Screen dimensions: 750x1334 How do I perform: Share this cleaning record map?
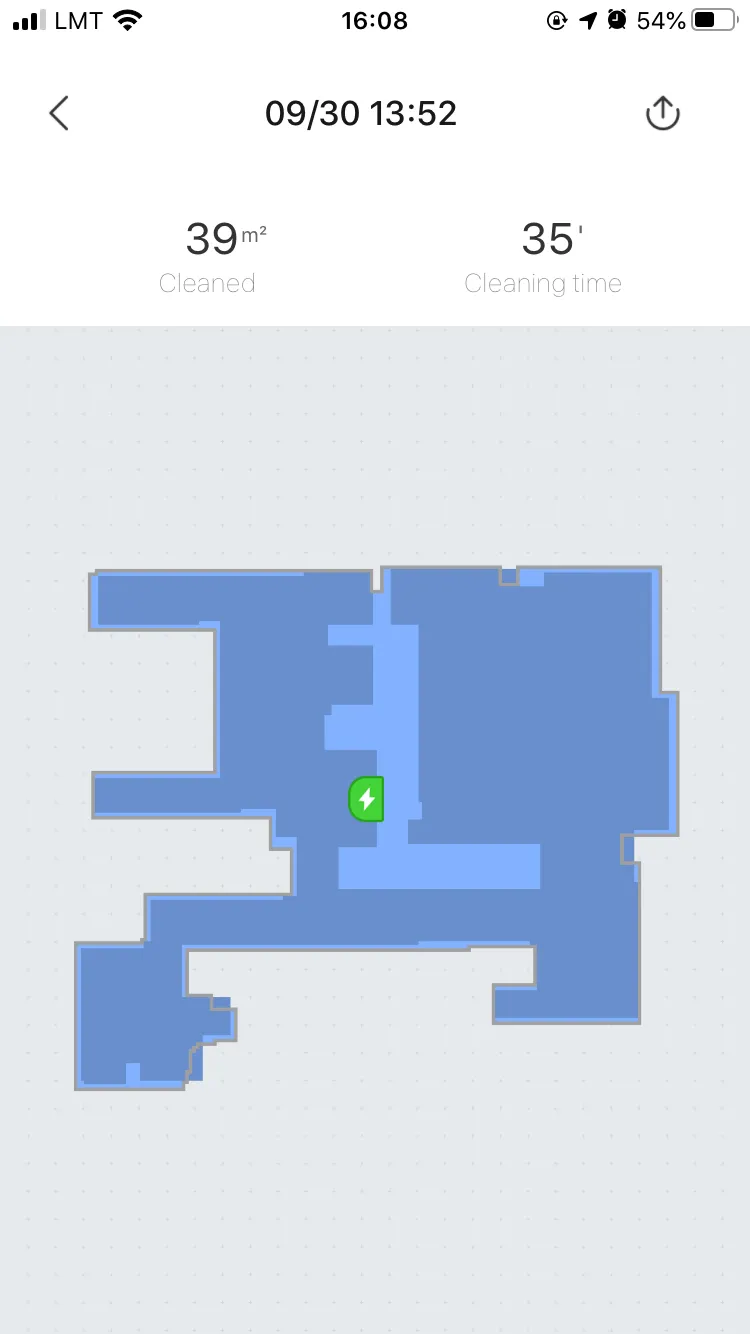pos(662,113)
